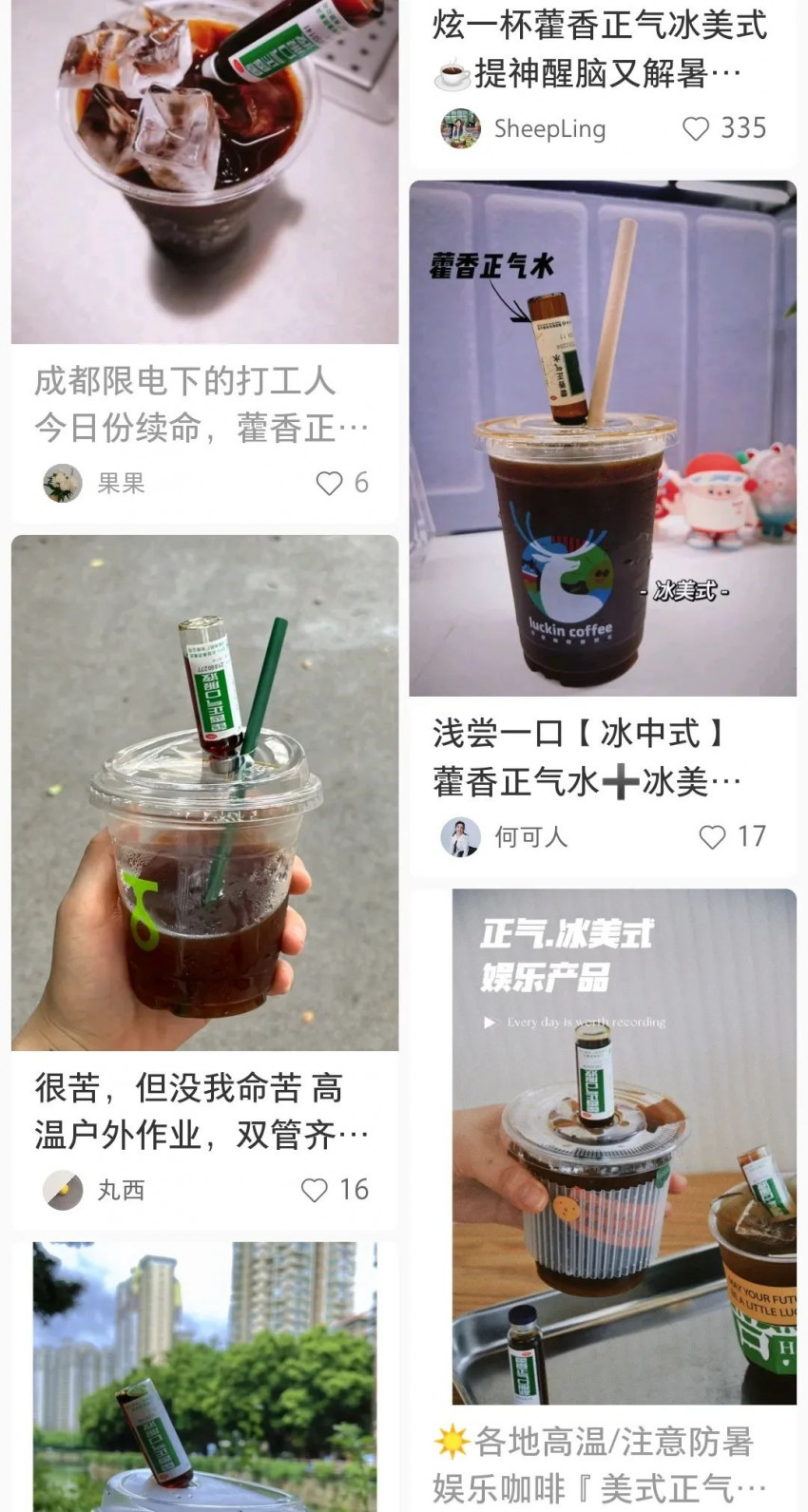Open 何可人's profile picture
Image resolution: width=808 pixels, height=1512 pixels.
coord(461,837)
